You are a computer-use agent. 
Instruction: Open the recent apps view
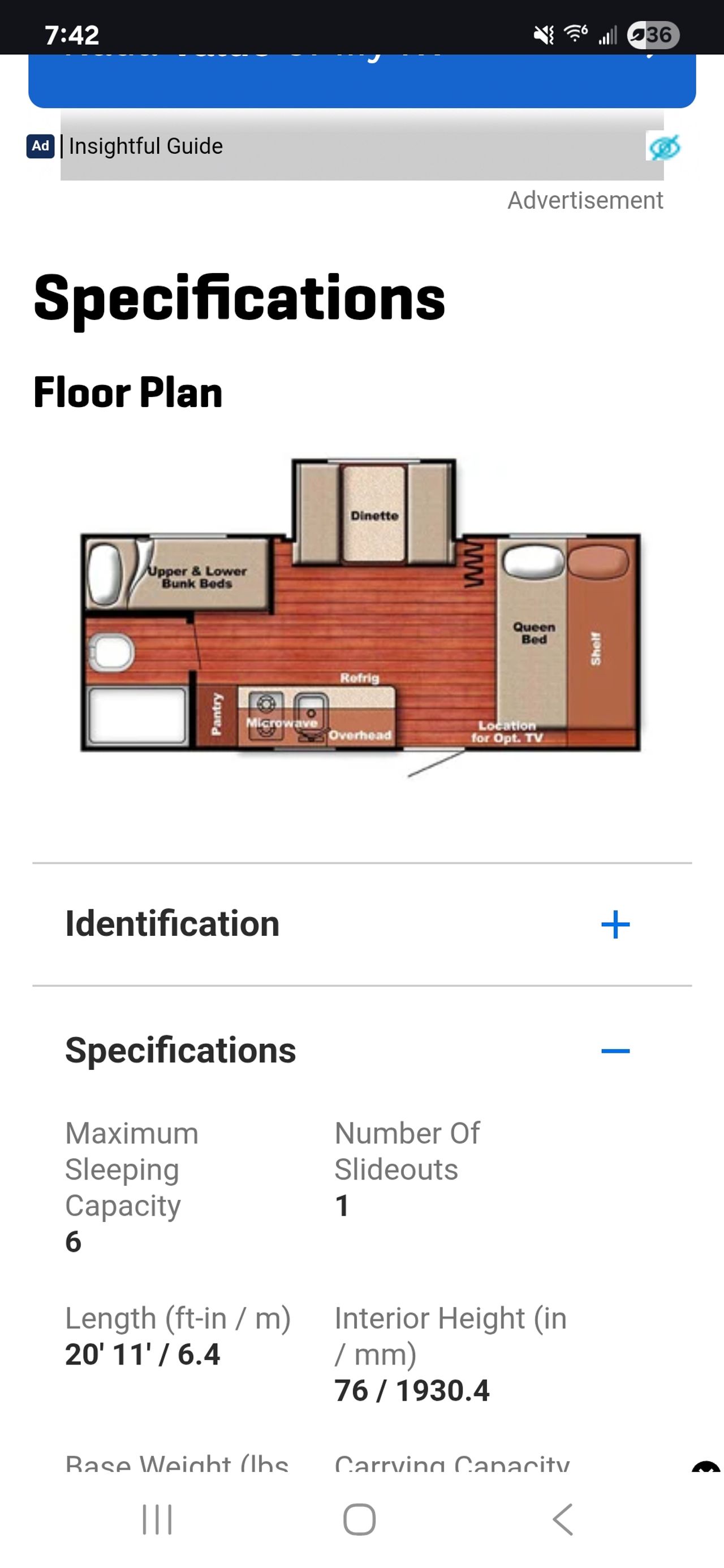pyautogui.click(x=157, y=1519)
